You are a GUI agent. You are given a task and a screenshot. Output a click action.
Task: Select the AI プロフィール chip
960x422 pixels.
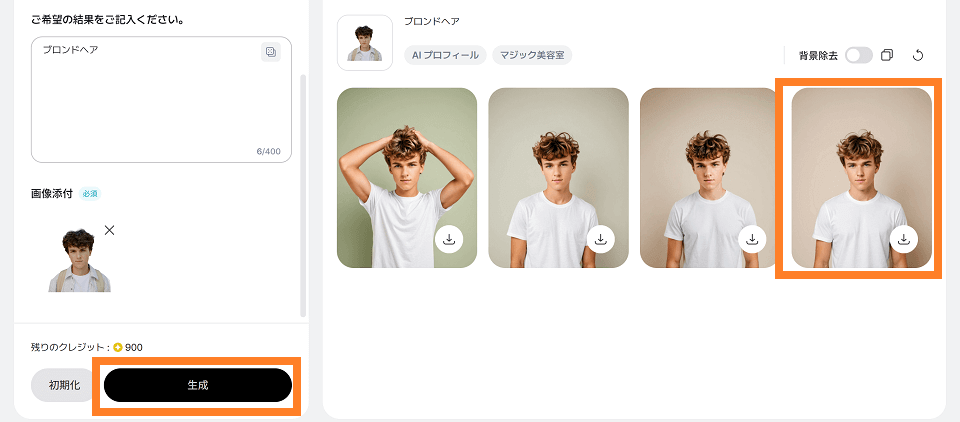(x=445, y=55)
